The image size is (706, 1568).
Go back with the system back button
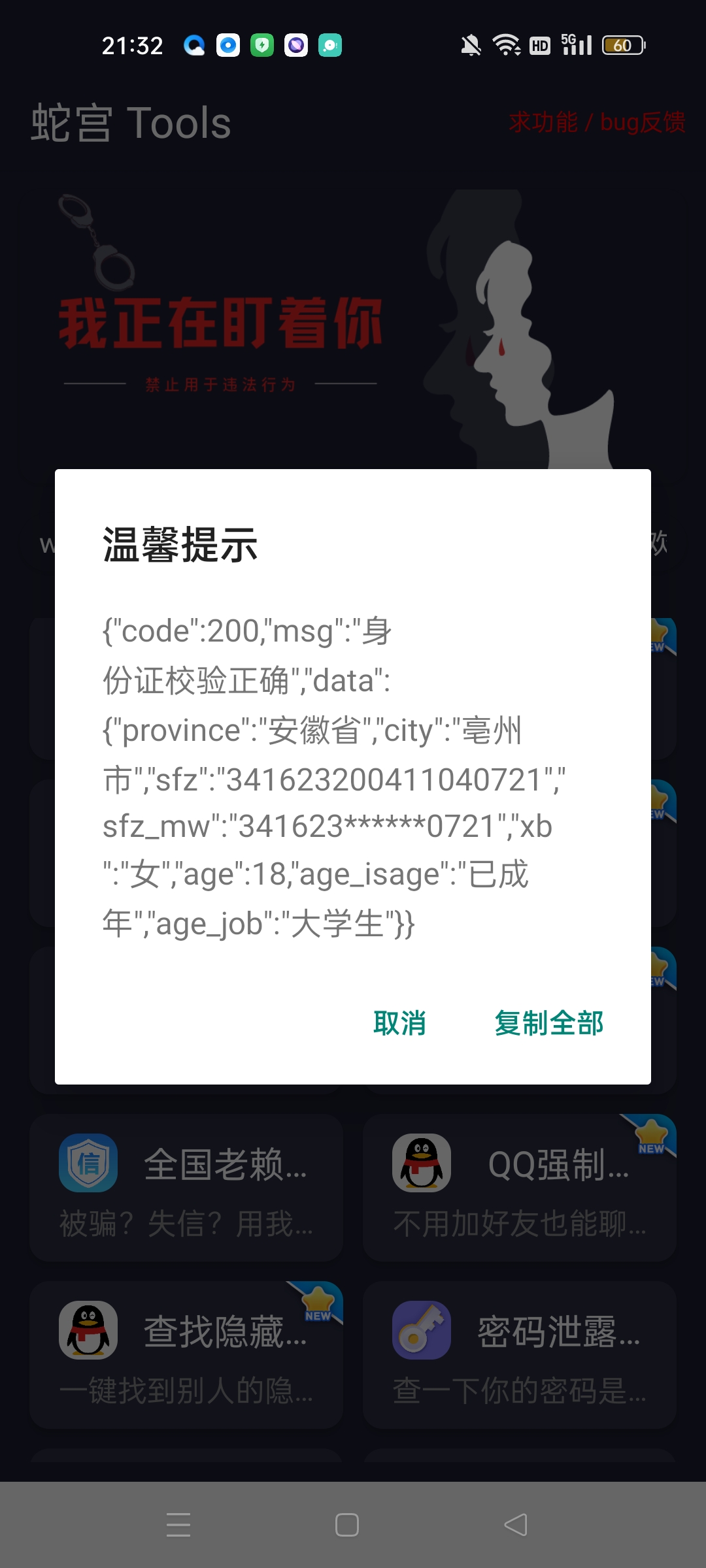click(516, 1525)
